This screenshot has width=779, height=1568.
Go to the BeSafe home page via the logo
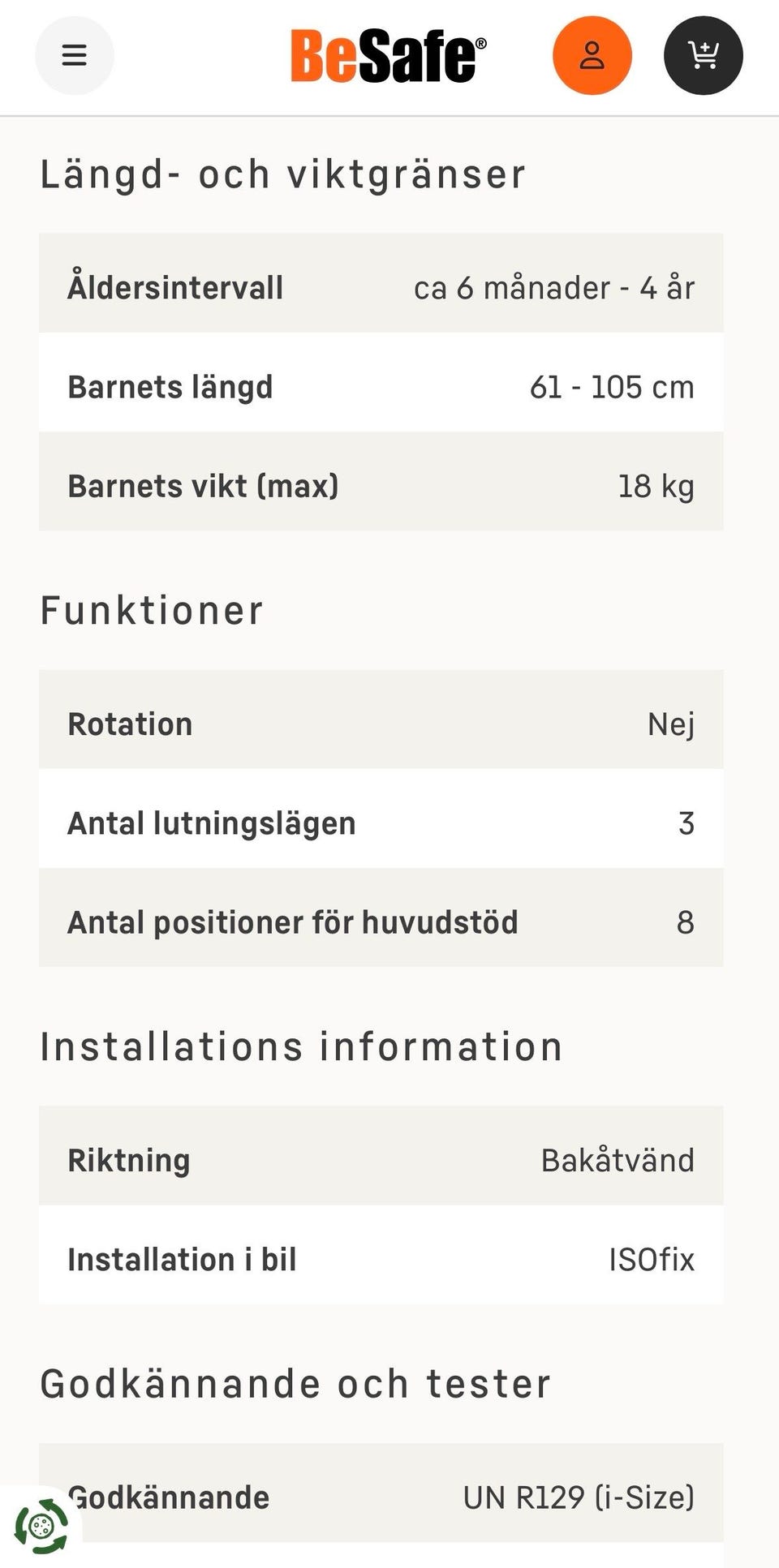pos(389,56)
